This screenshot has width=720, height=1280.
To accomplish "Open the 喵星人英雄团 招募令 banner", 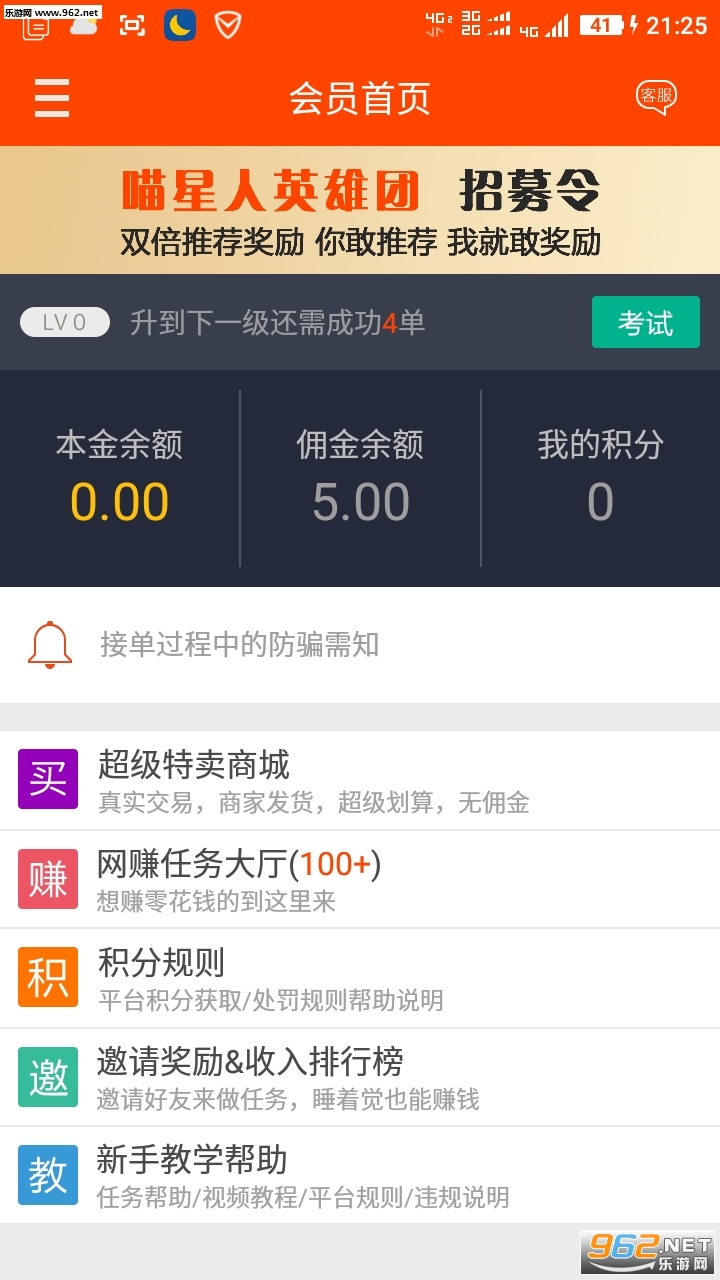I will (360, 210).
